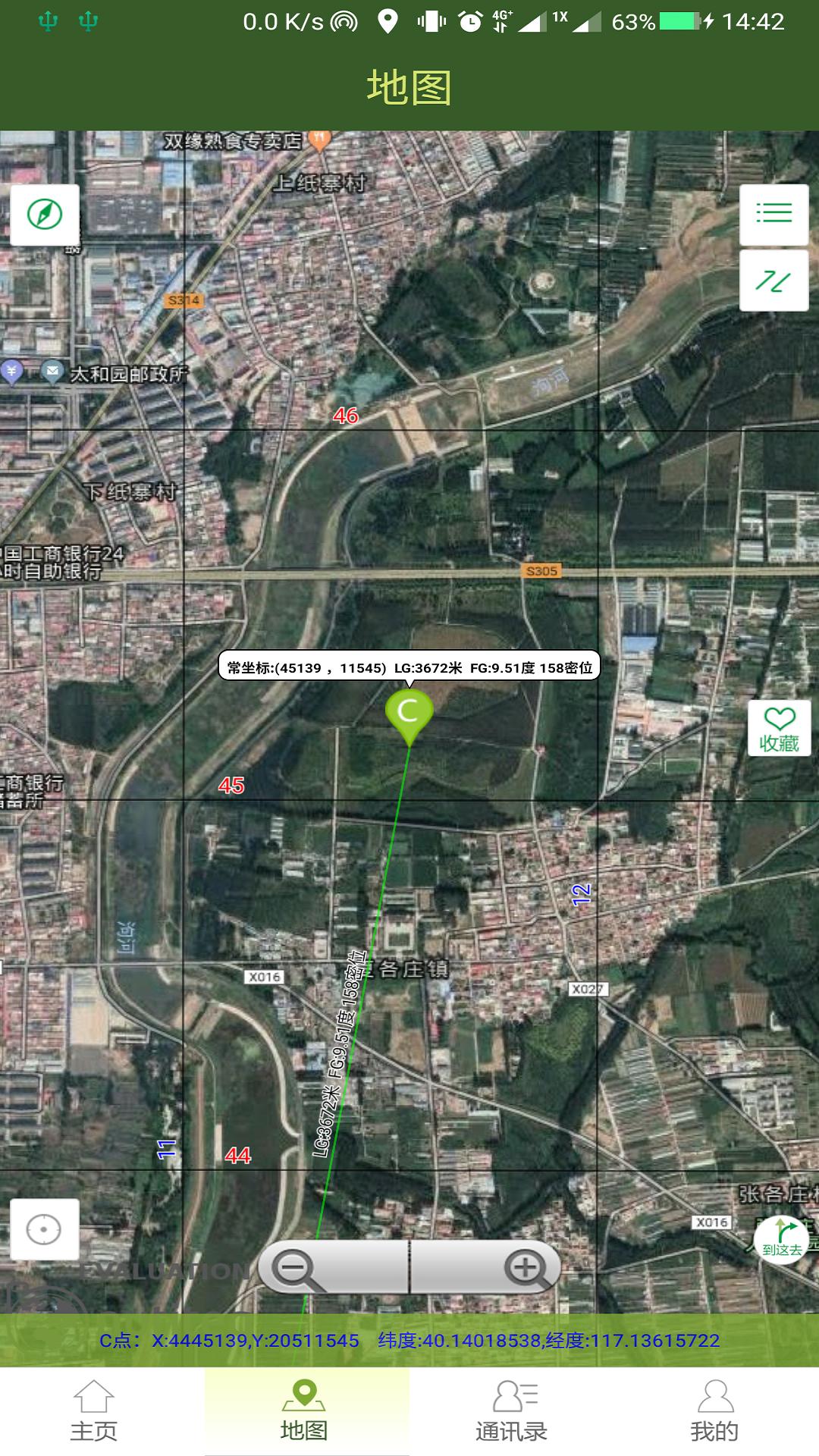
Task: Tap the green C point marker
Action: click(x=409, y=713)
